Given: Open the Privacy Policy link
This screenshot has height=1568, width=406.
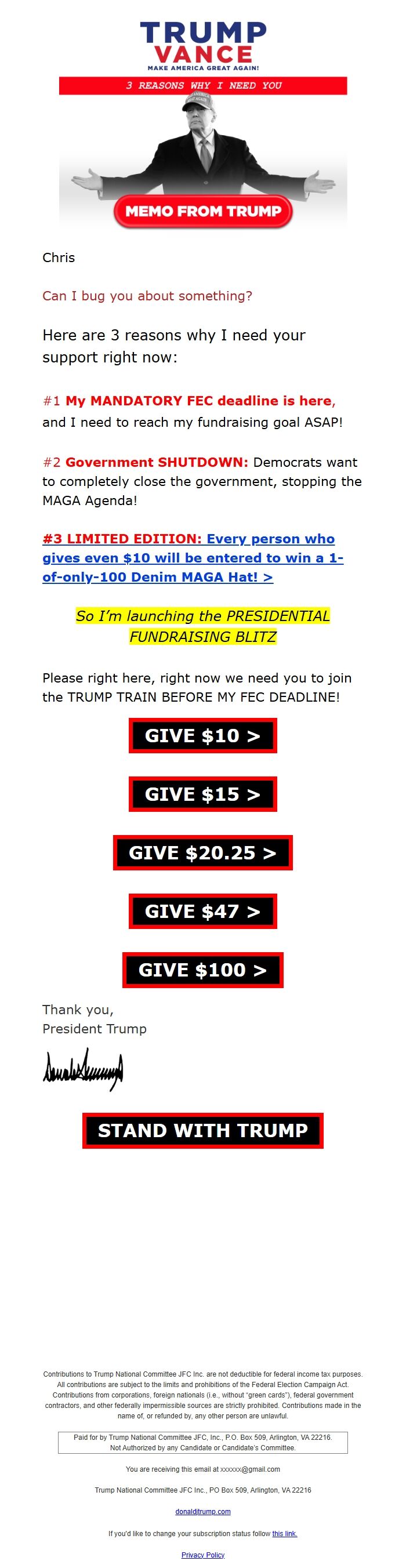Looking at the screenshot, I should point(202,1554).
